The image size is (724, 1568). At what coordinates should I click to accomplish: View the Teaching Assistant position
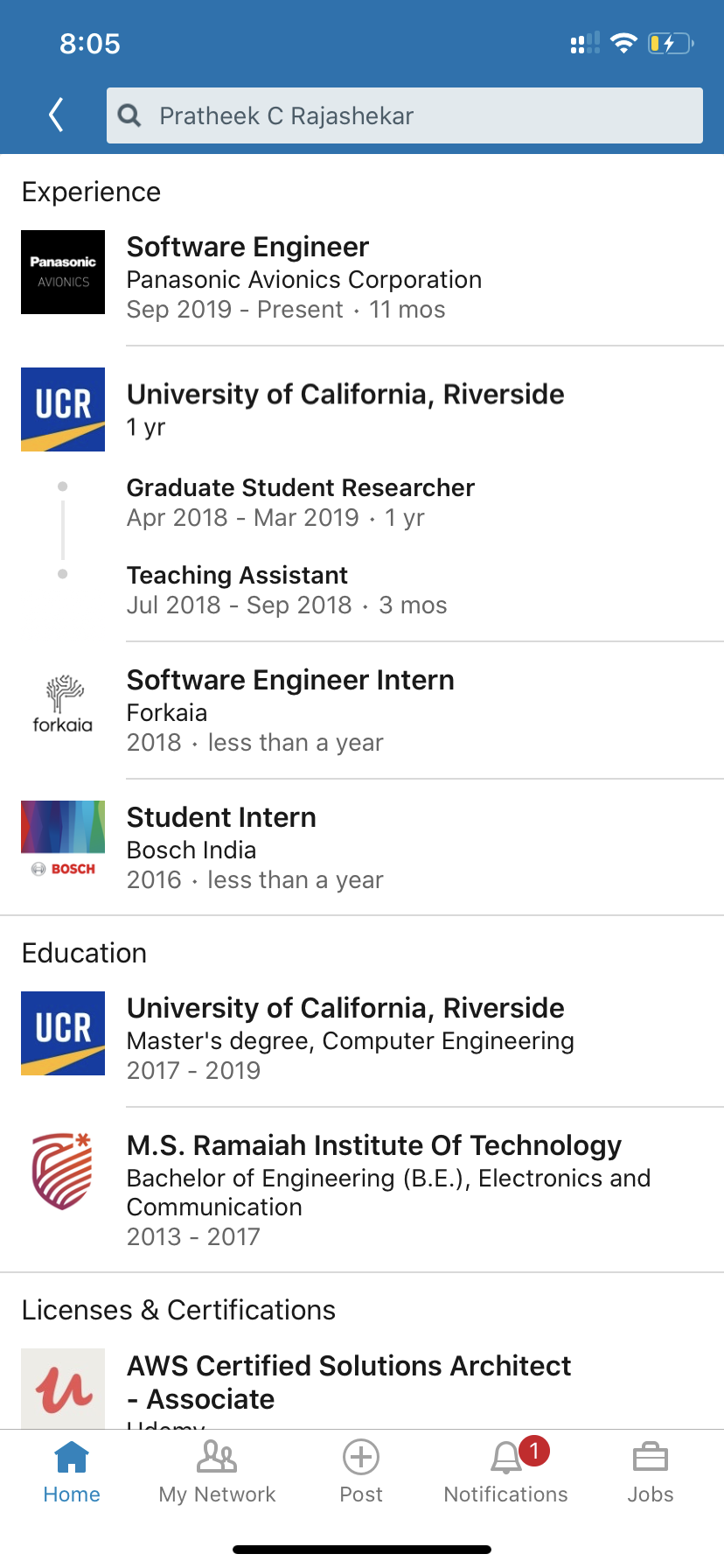click(x=287, y=589)
